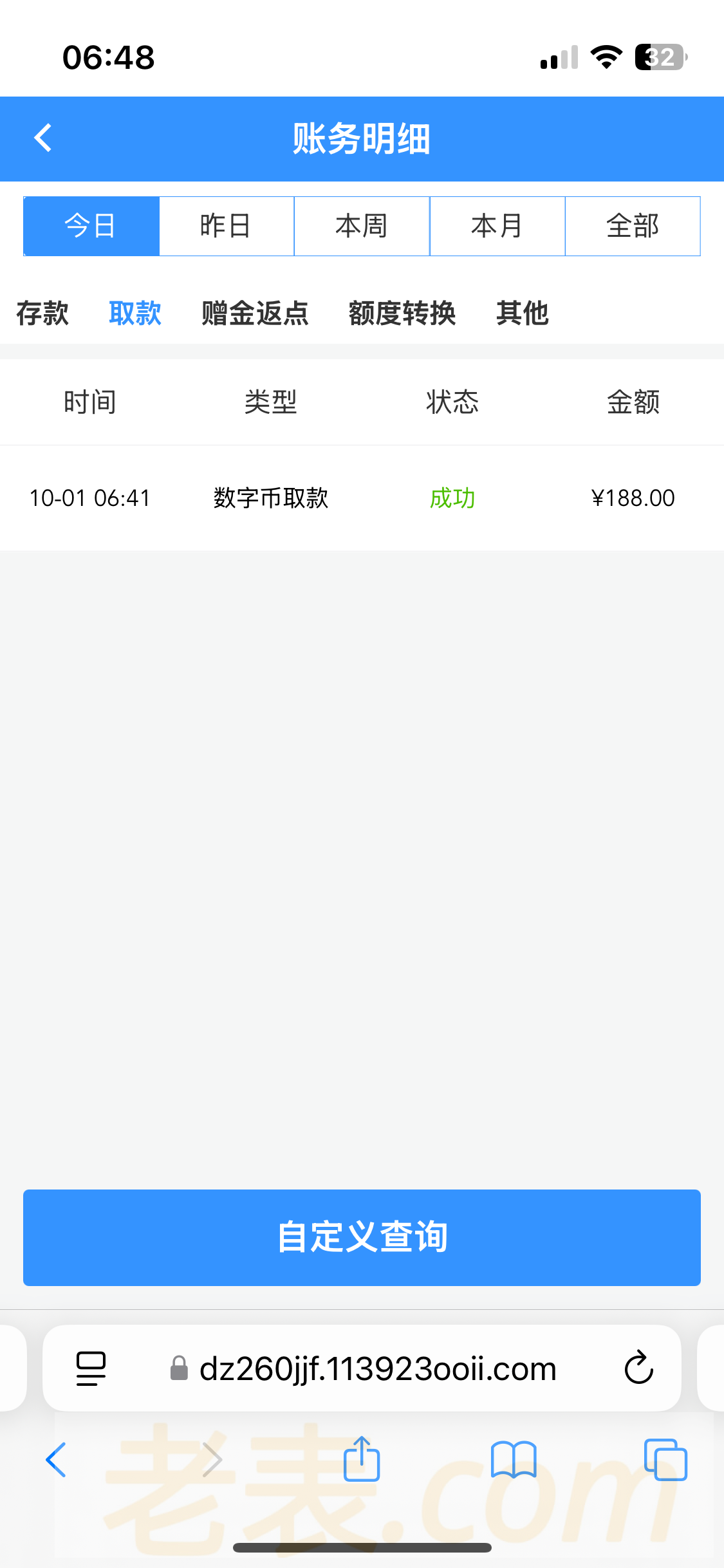This screenshot has width=724, height=1568.
Task: Share this page via Safari
Action: 362,1460
